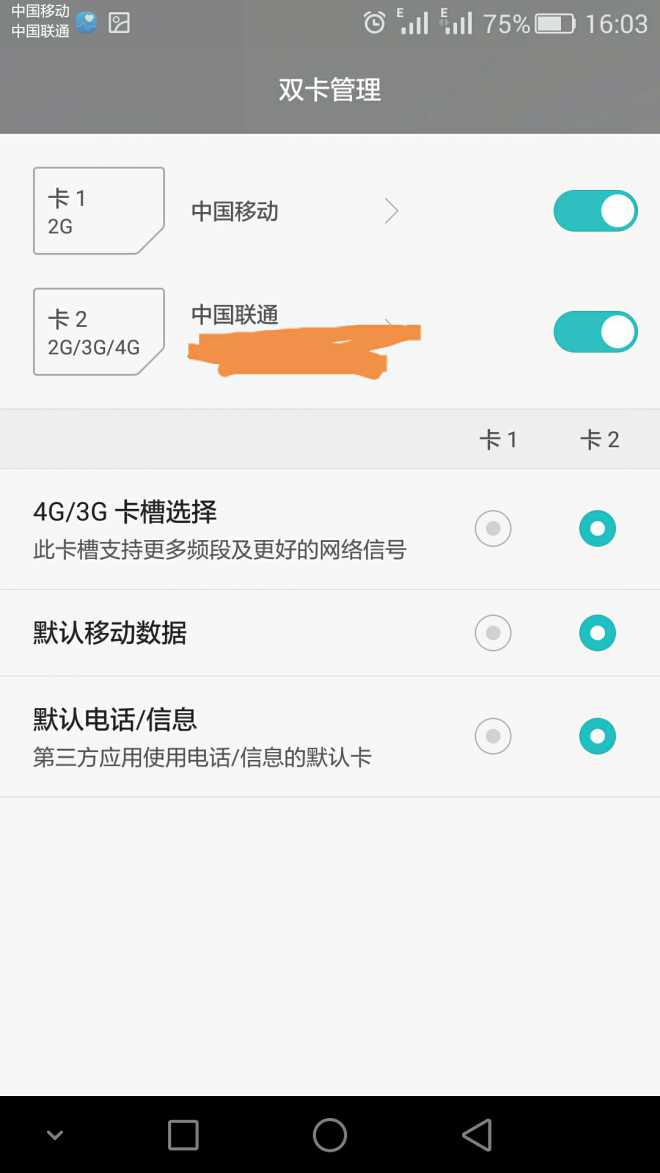The image size is (660, 1173).
Task: Set 默认电话/信息 to 卡 1
Action: coord(493,737)
